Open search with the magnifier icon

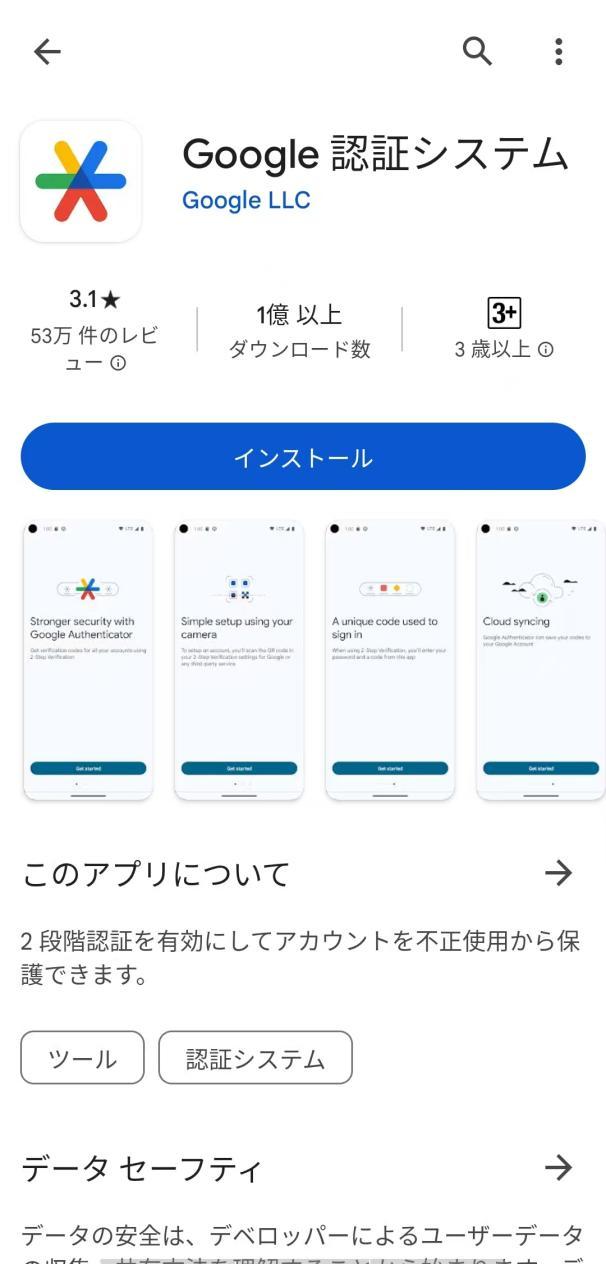click(478, 51)
